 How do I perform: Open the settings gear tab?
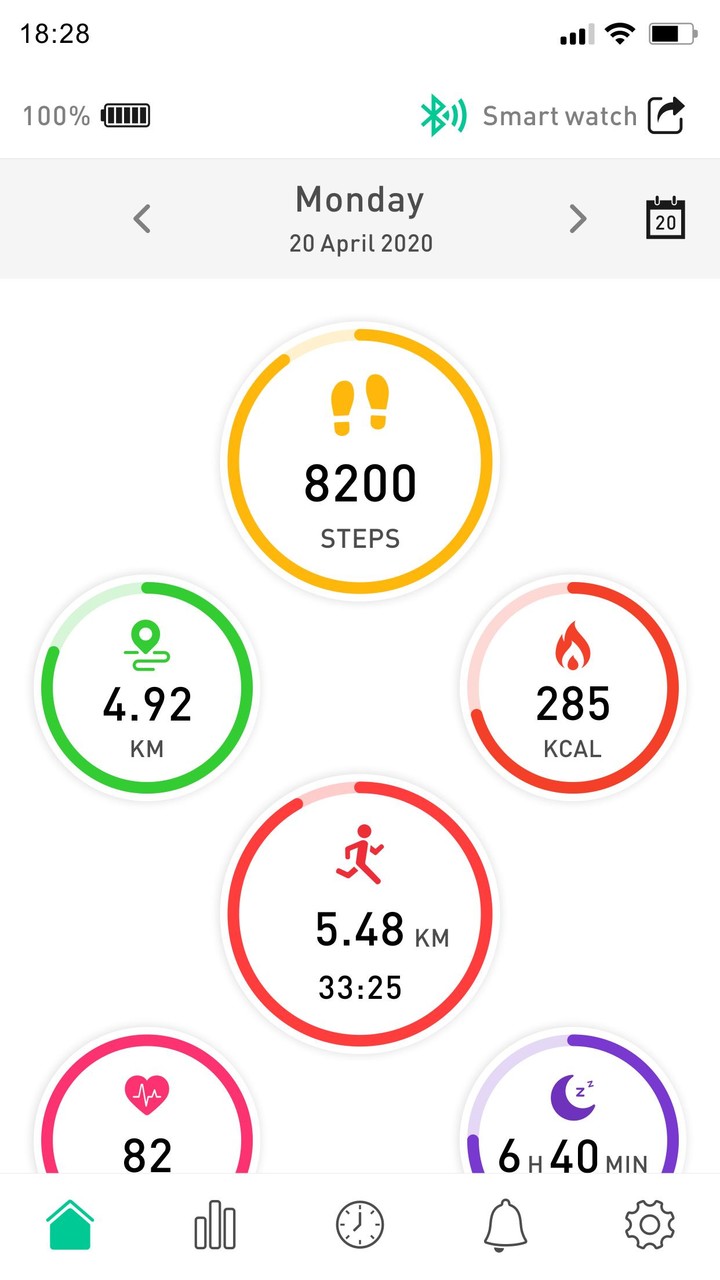click(x=650, y=1224)
